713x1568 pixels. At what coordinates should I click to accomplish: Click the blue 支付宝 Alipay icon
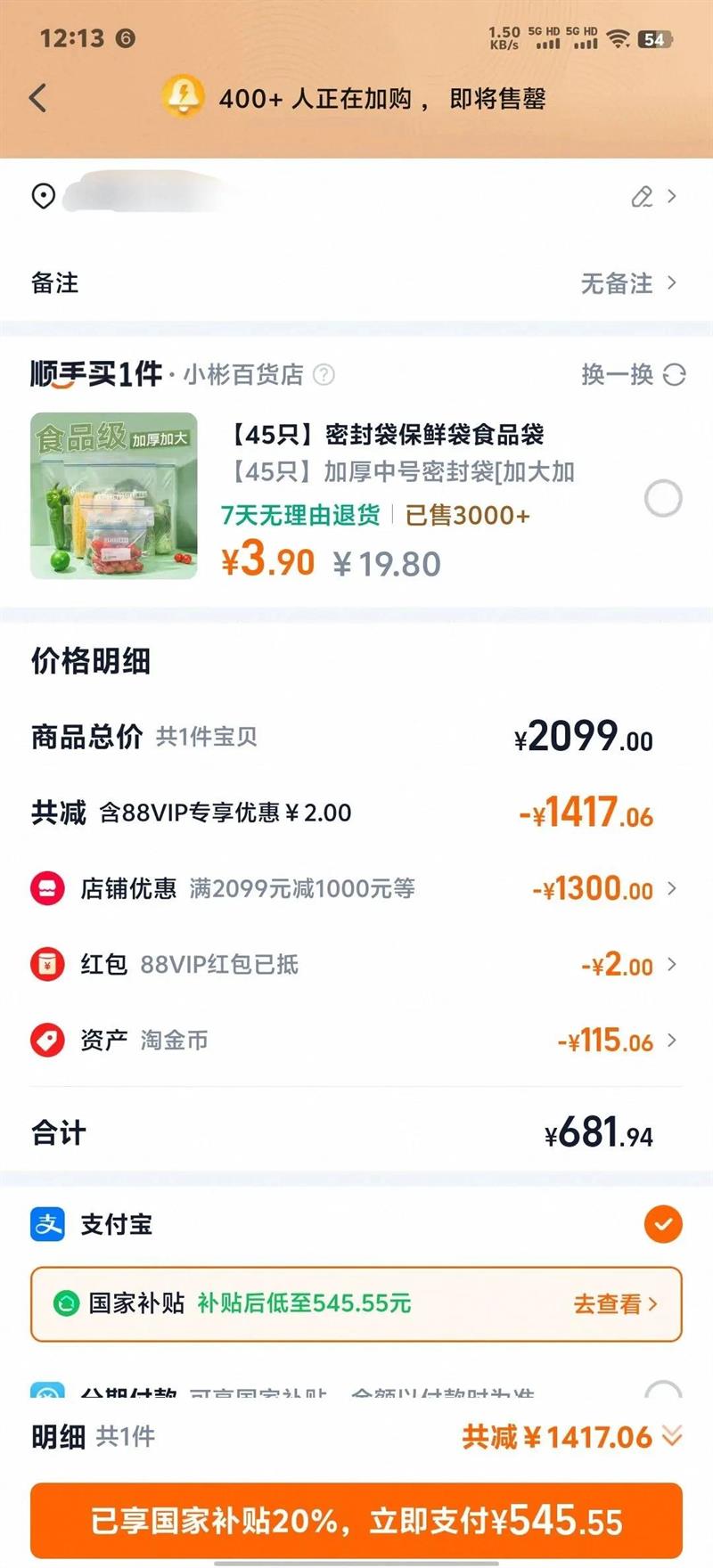[47, 1224]
